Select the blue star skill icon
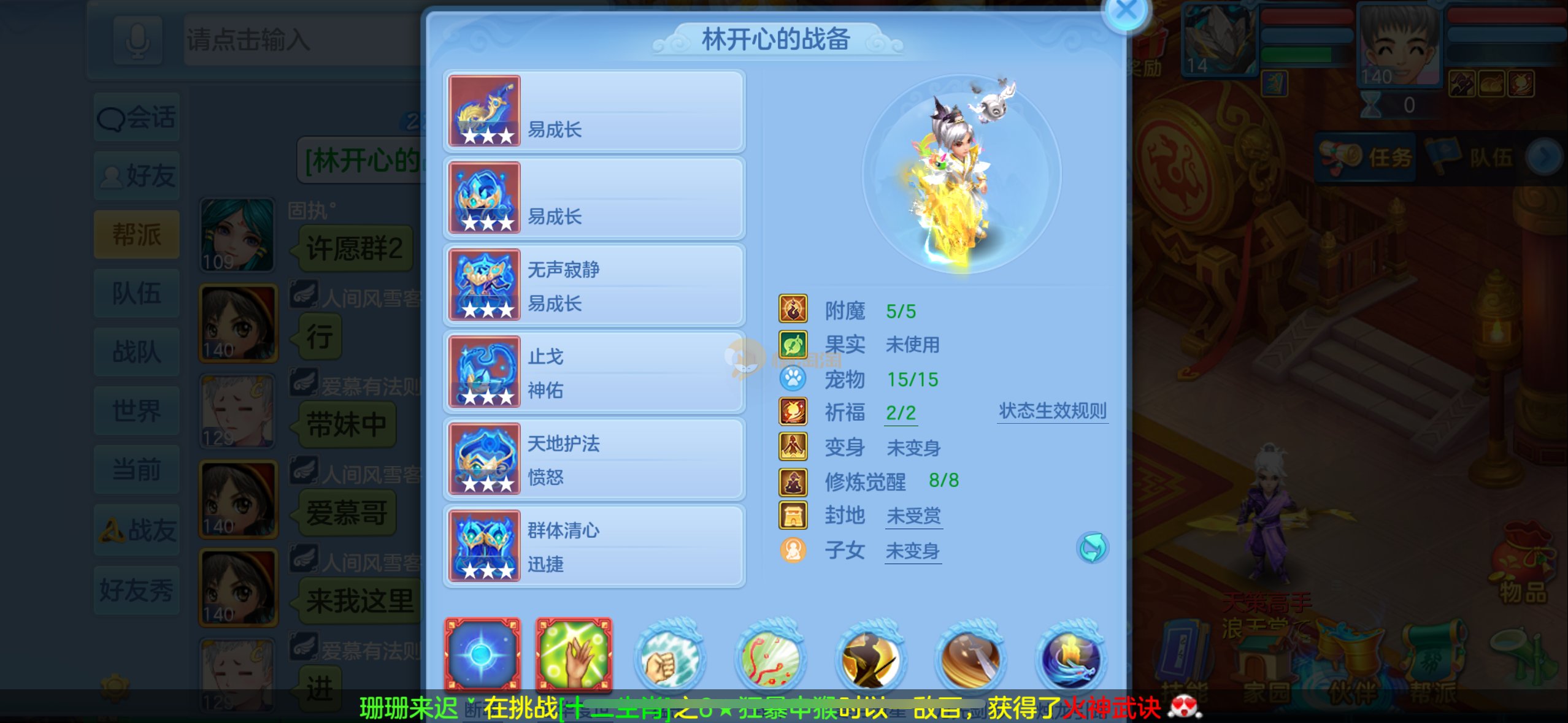The width and height of the screenshot is (1568, 723). 482,654
